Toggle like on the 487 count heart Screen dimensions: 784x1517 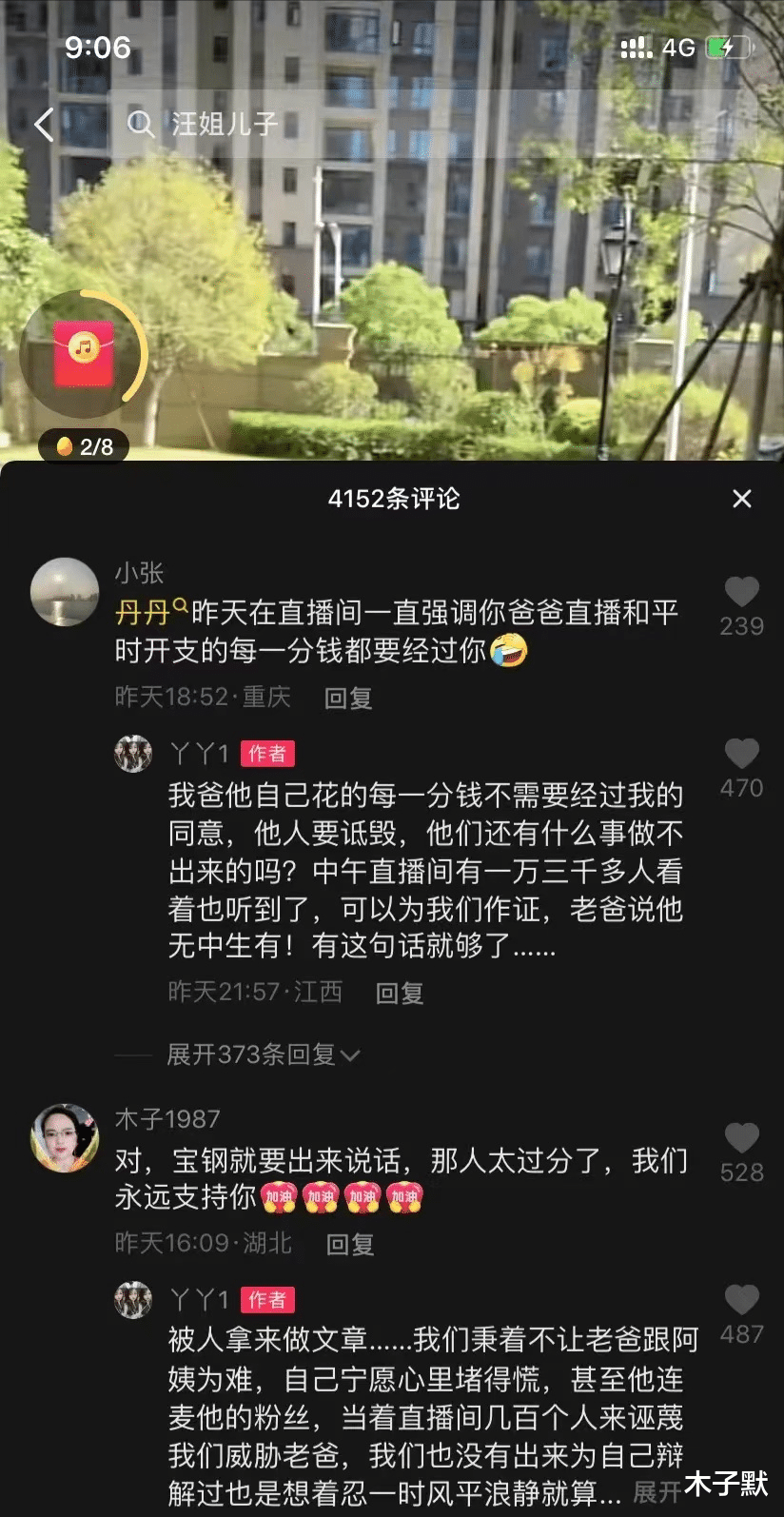741,1298
